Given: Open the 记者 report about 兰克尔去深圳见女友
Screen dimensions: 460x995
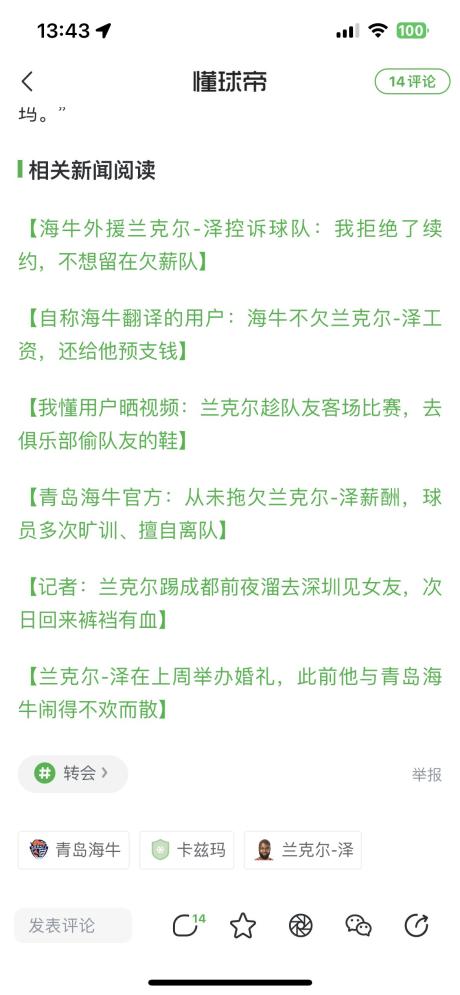Looking at the screenshot, I should (230, 604).
